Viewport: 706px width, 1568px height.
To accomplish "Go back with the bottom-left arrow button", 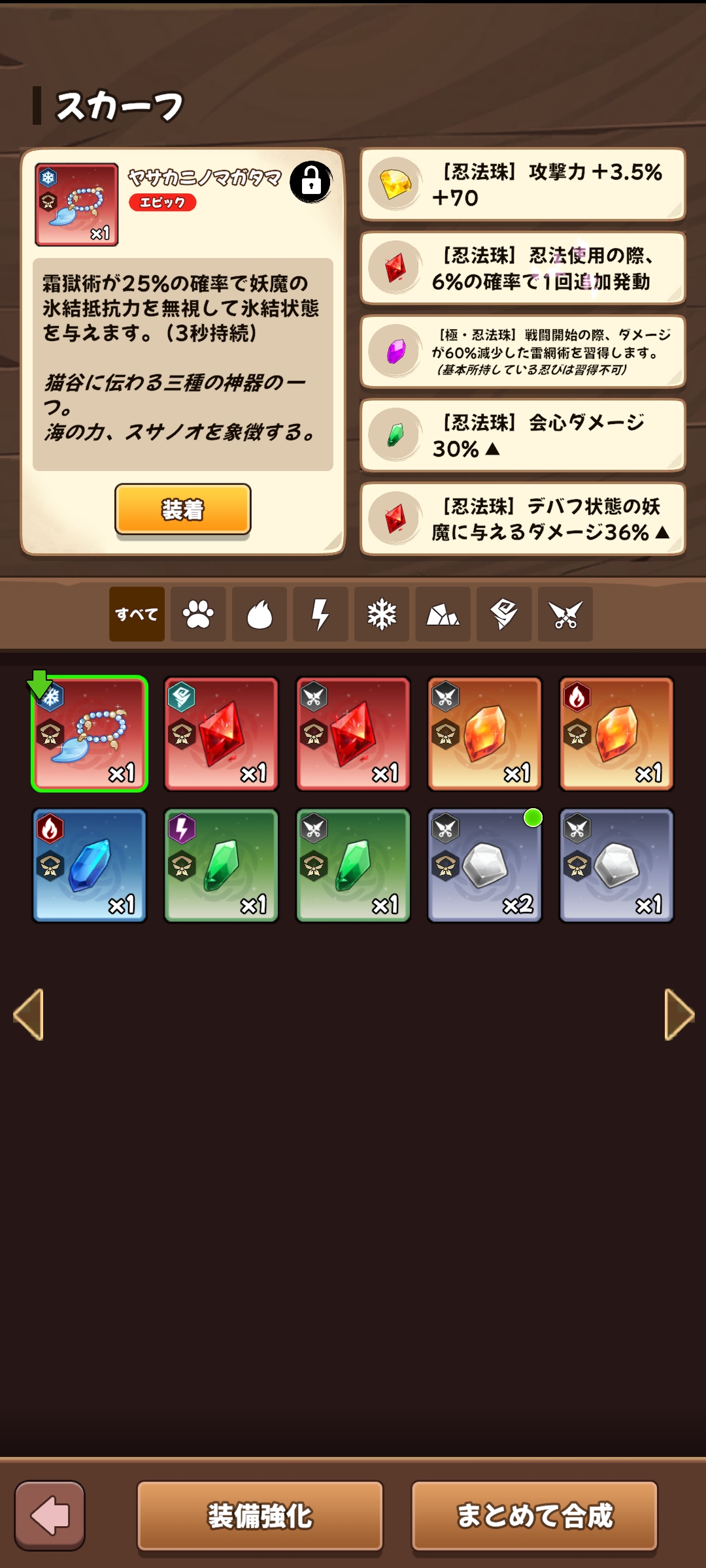I will coord(50,1516).
